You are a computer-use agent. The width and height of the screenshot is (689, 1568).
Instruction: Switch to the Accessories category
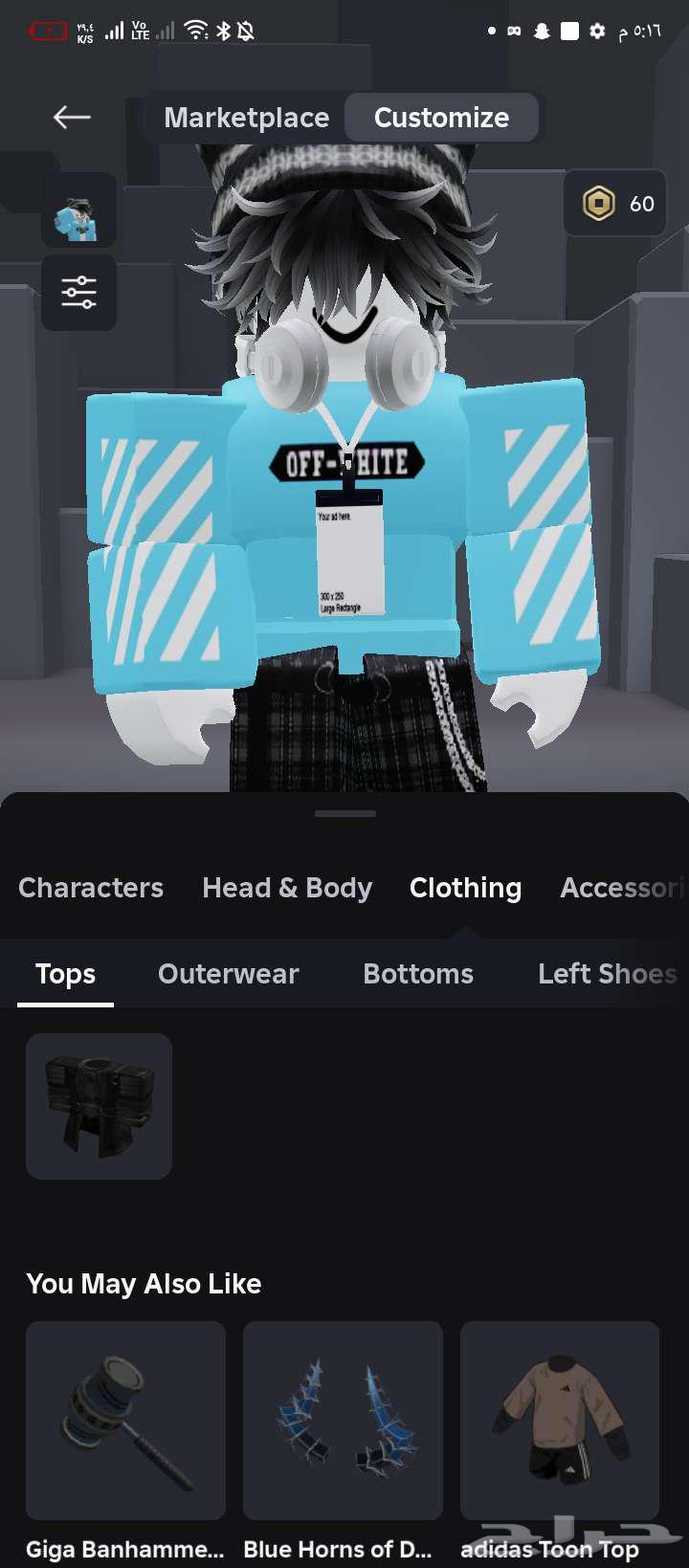pos(622,888)
